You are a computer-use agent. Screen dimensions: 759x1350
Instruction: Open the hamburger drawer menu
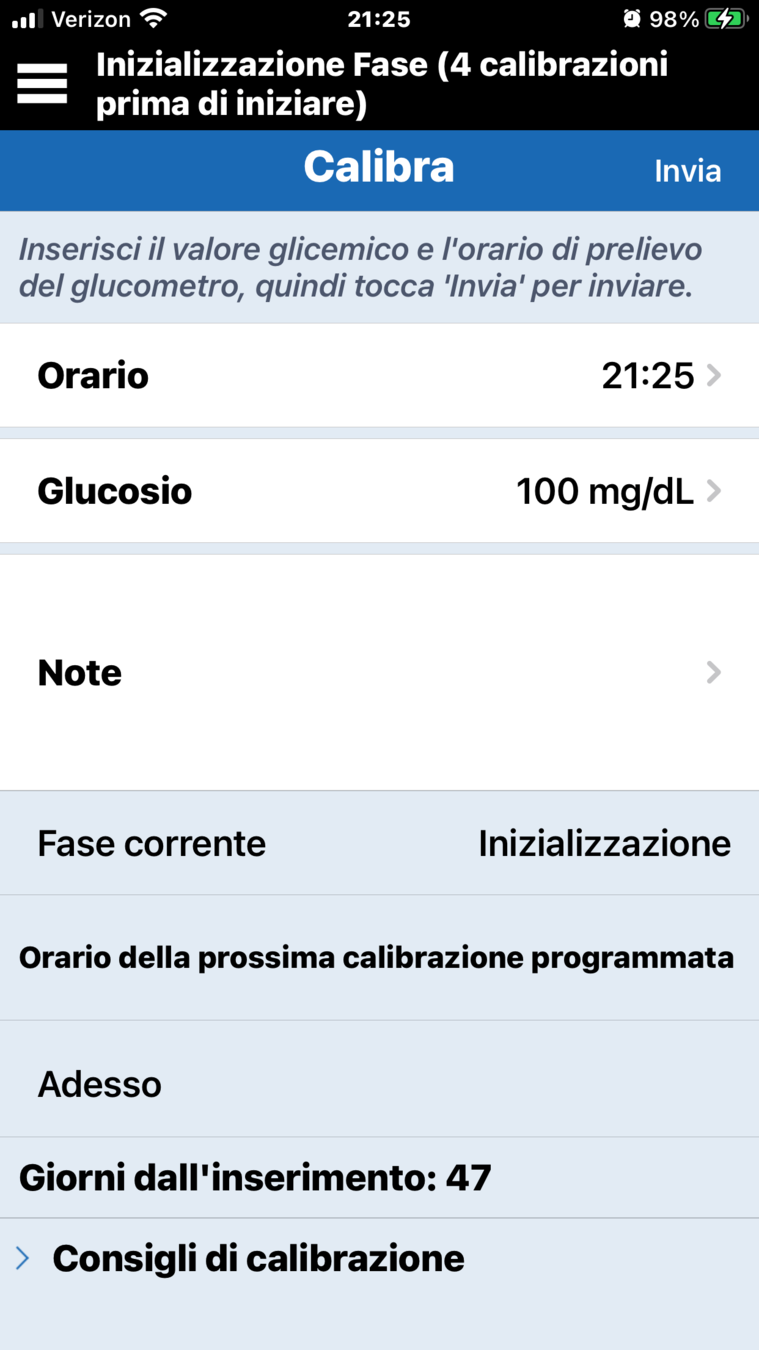[x=42, y=84]
